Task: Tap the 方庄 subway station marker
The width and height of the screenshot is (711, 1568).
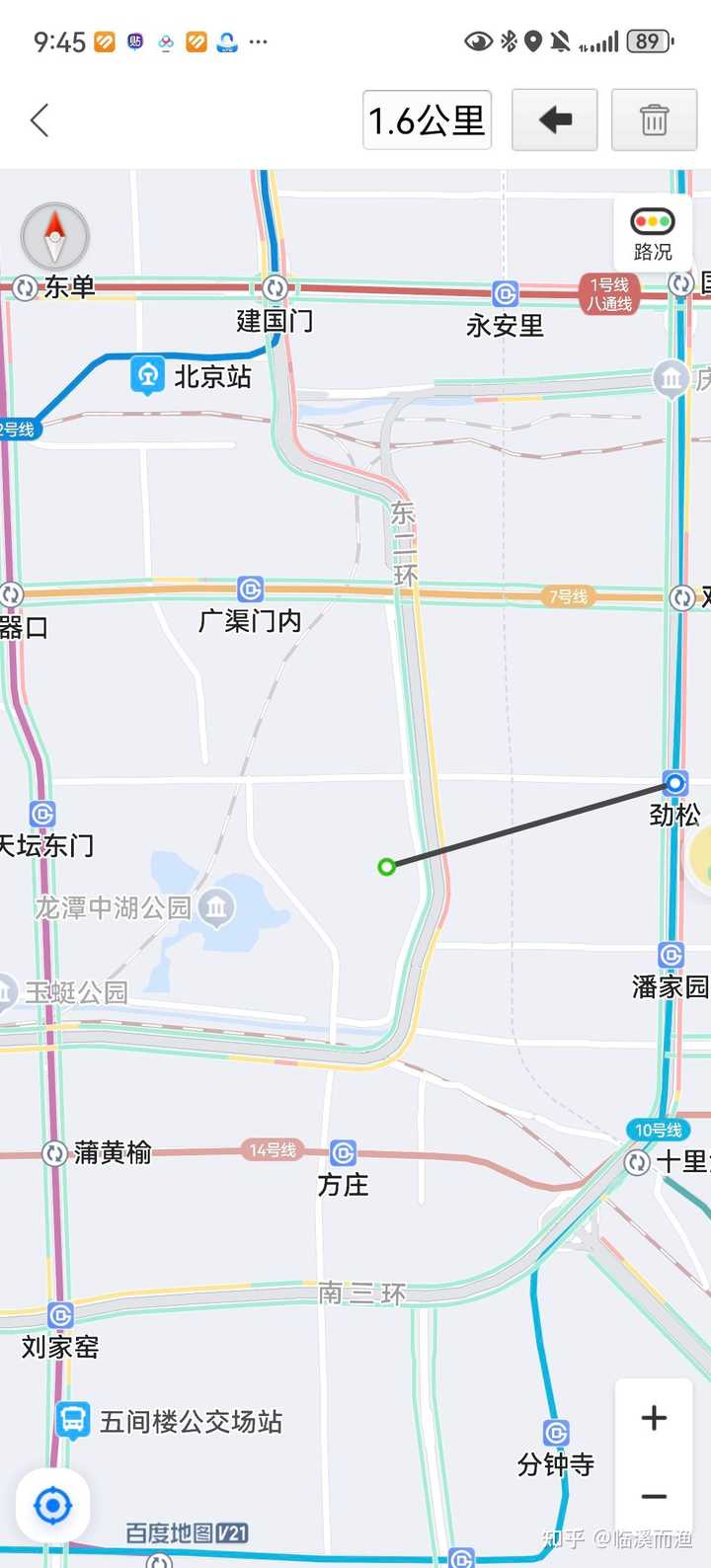Action: [343, 1153]
